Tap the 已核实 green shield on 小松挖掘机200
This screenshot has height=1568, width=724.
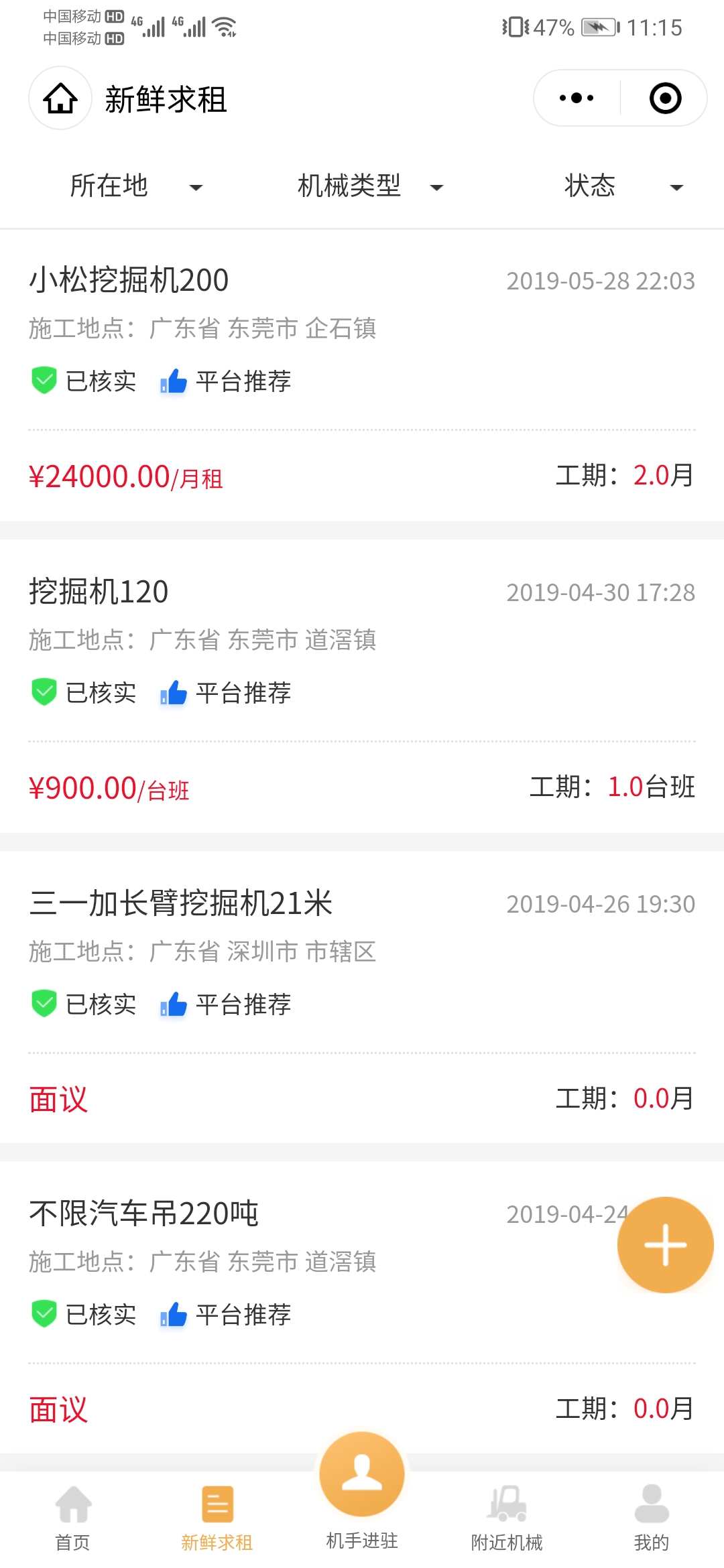[44, 381]
